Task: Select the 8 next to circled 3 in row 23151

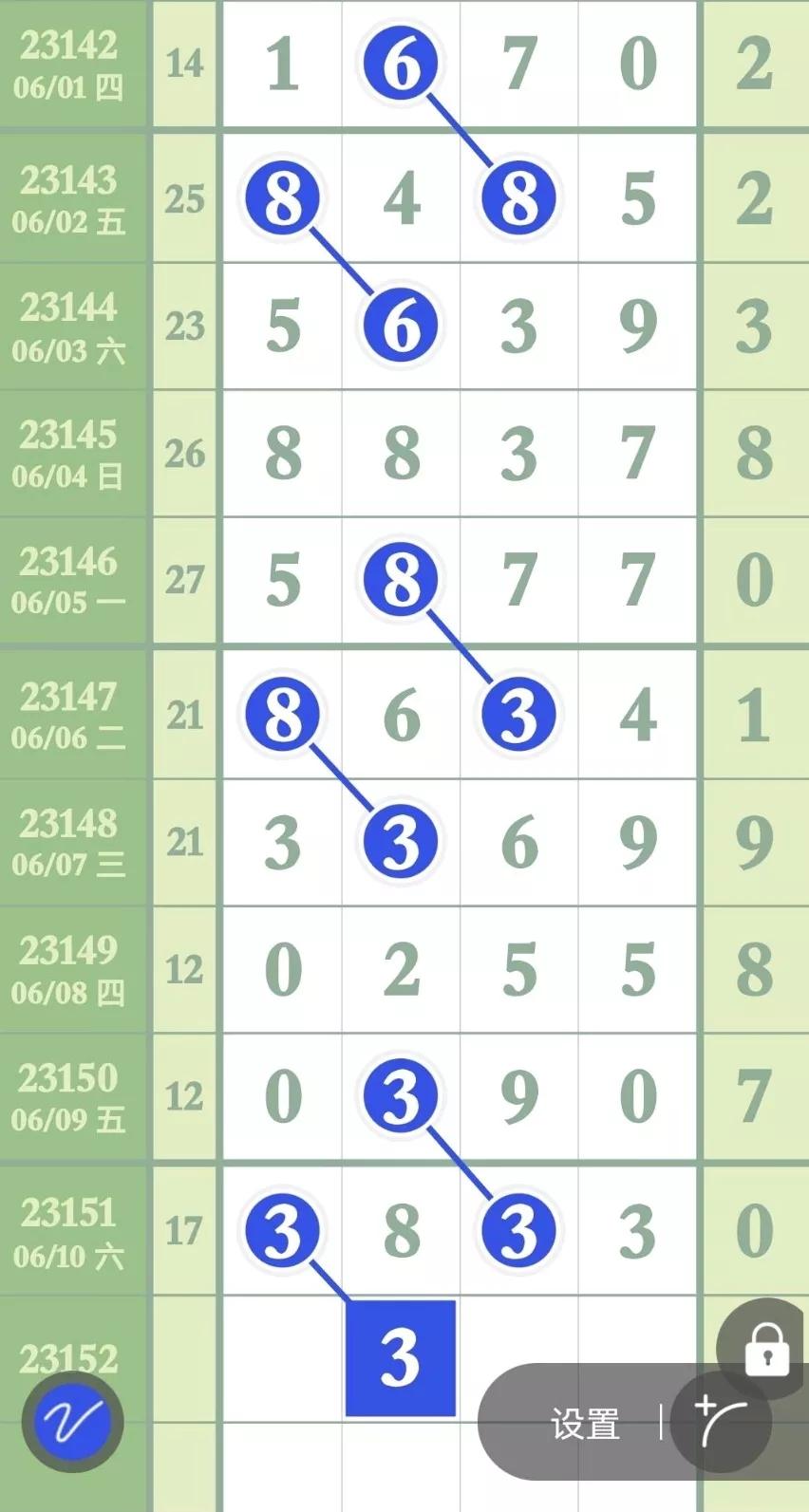Action: coord(400,1228)
